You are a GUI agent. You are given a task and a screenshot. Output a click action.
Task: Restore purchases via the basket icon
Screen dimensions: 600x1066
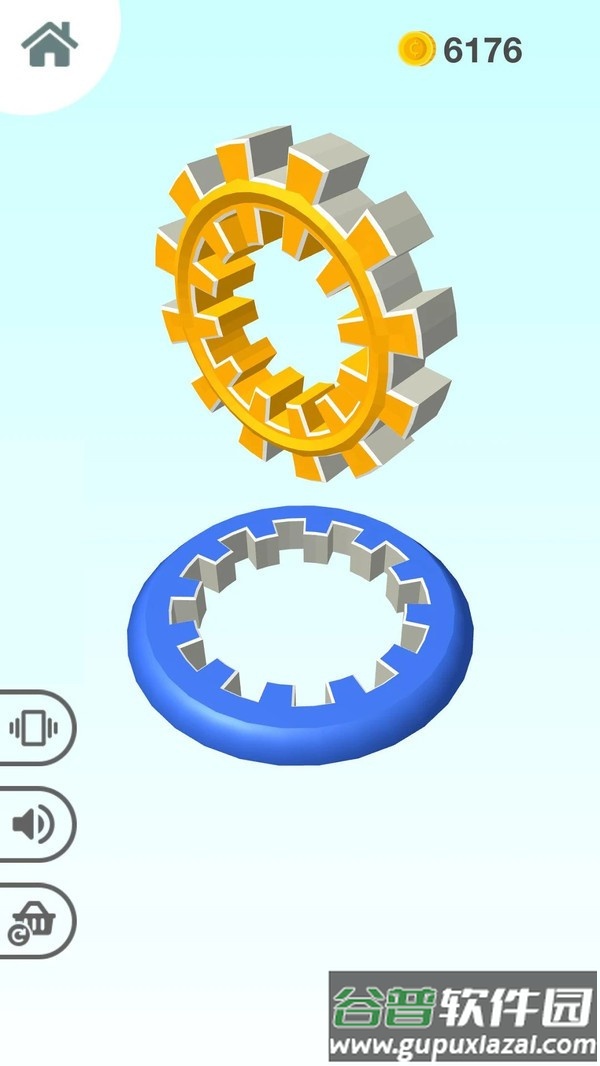point(32,921)
